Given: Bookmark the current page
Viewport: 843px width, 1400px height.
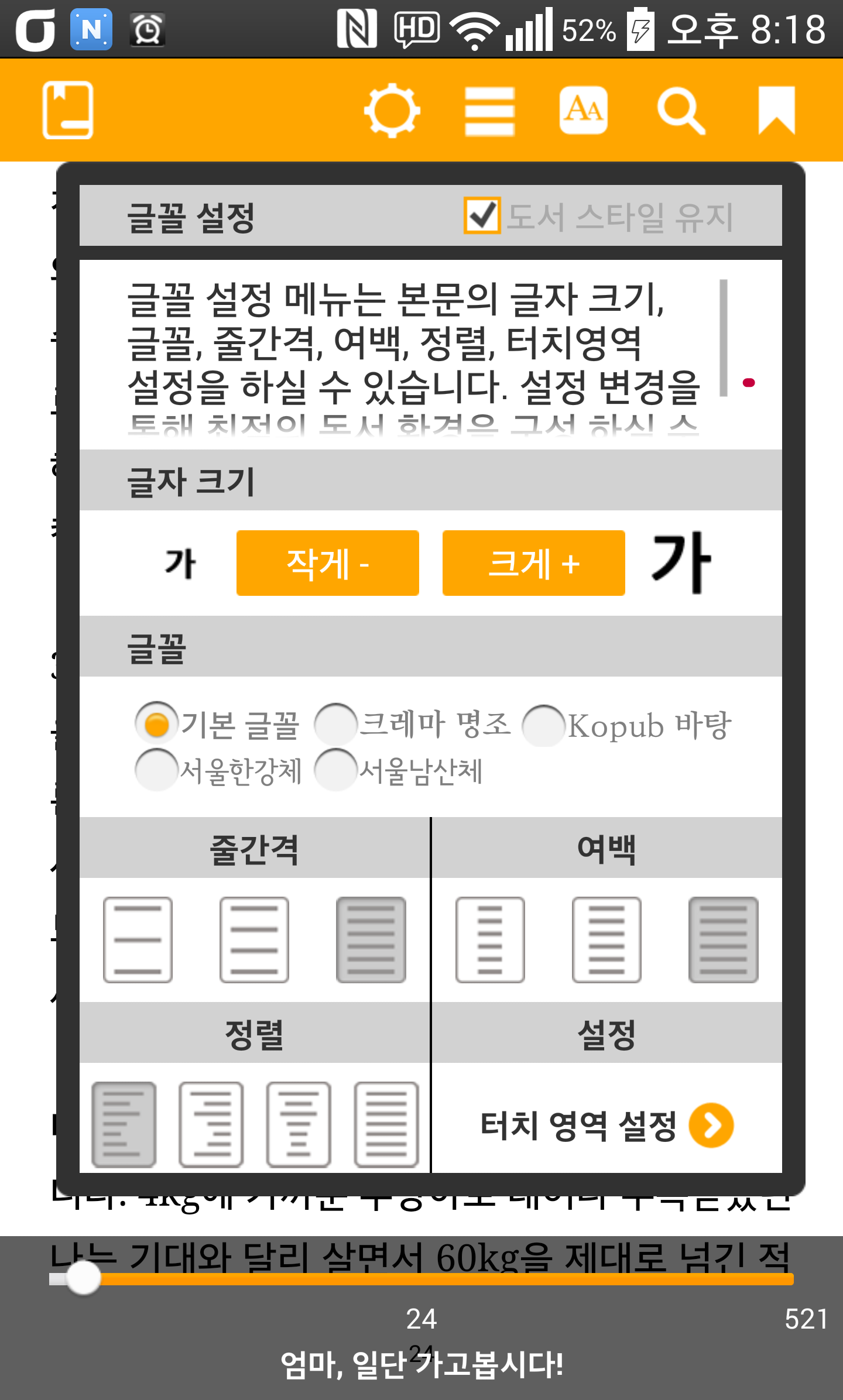Looking at the screenshot, I should point(776,110).
